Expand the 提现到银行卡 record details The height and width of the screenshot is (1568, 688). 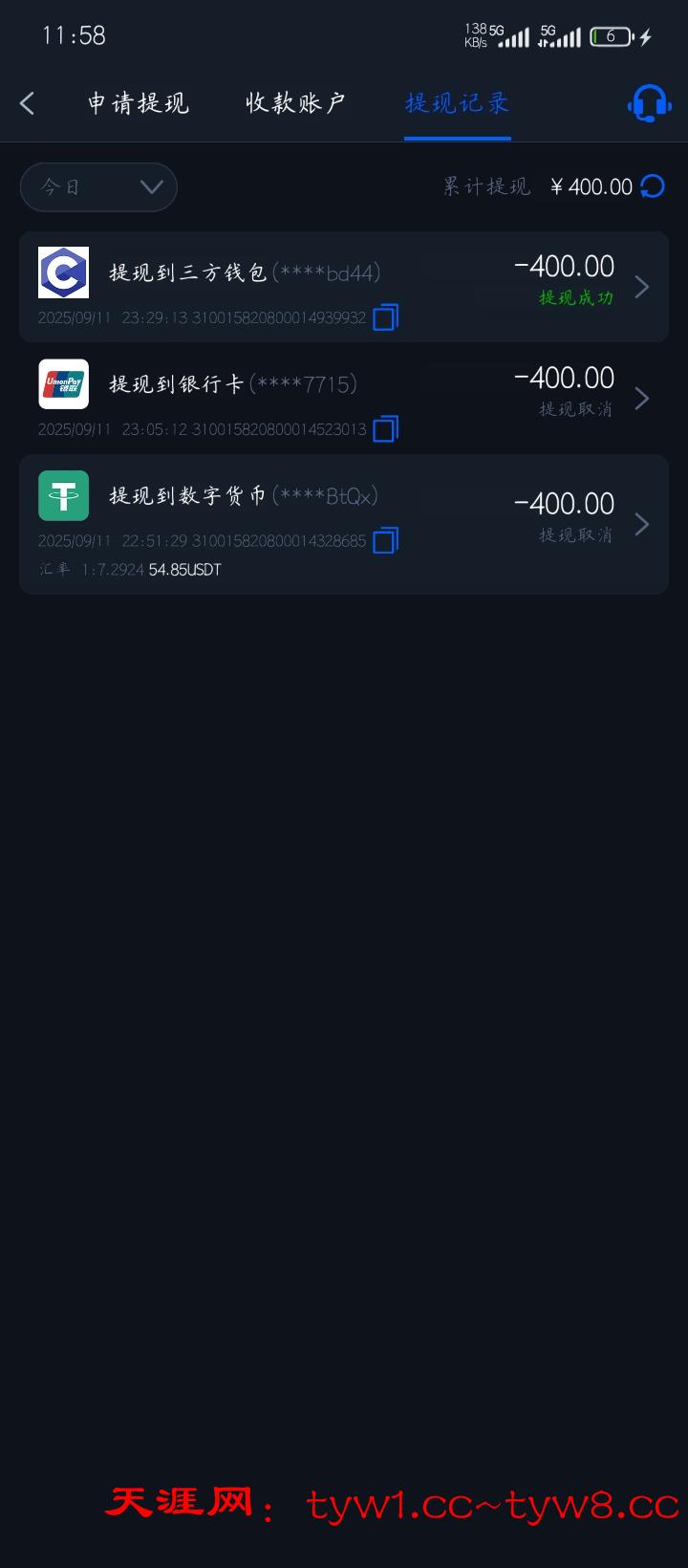[641, 399]
